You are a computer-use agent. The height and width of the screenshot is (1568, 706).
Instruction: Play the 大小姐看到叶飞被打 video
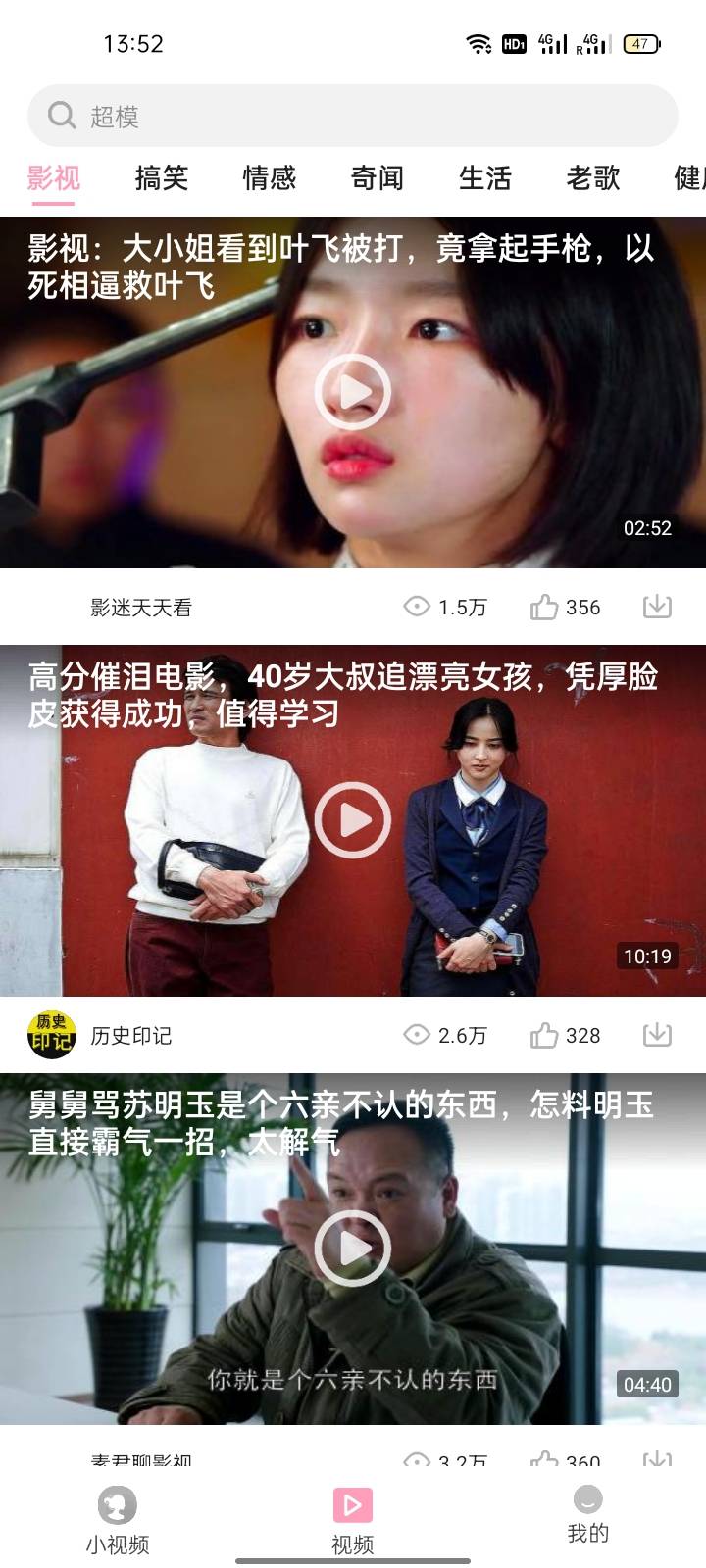point(353,392)
